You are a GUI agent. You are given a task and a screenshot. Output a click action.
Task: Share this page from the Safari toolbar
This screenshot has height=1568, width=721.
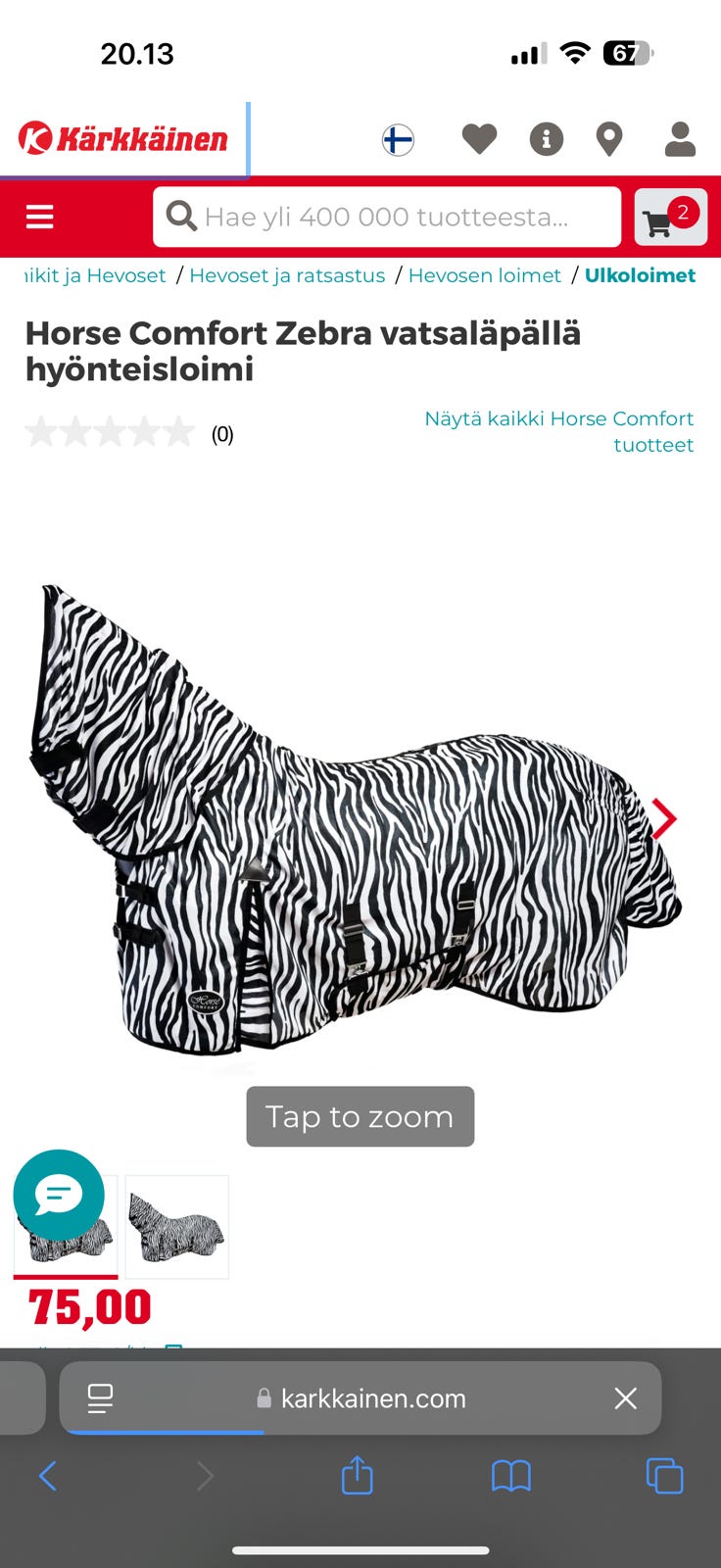pyautogui.click(x=357, y=1475)
